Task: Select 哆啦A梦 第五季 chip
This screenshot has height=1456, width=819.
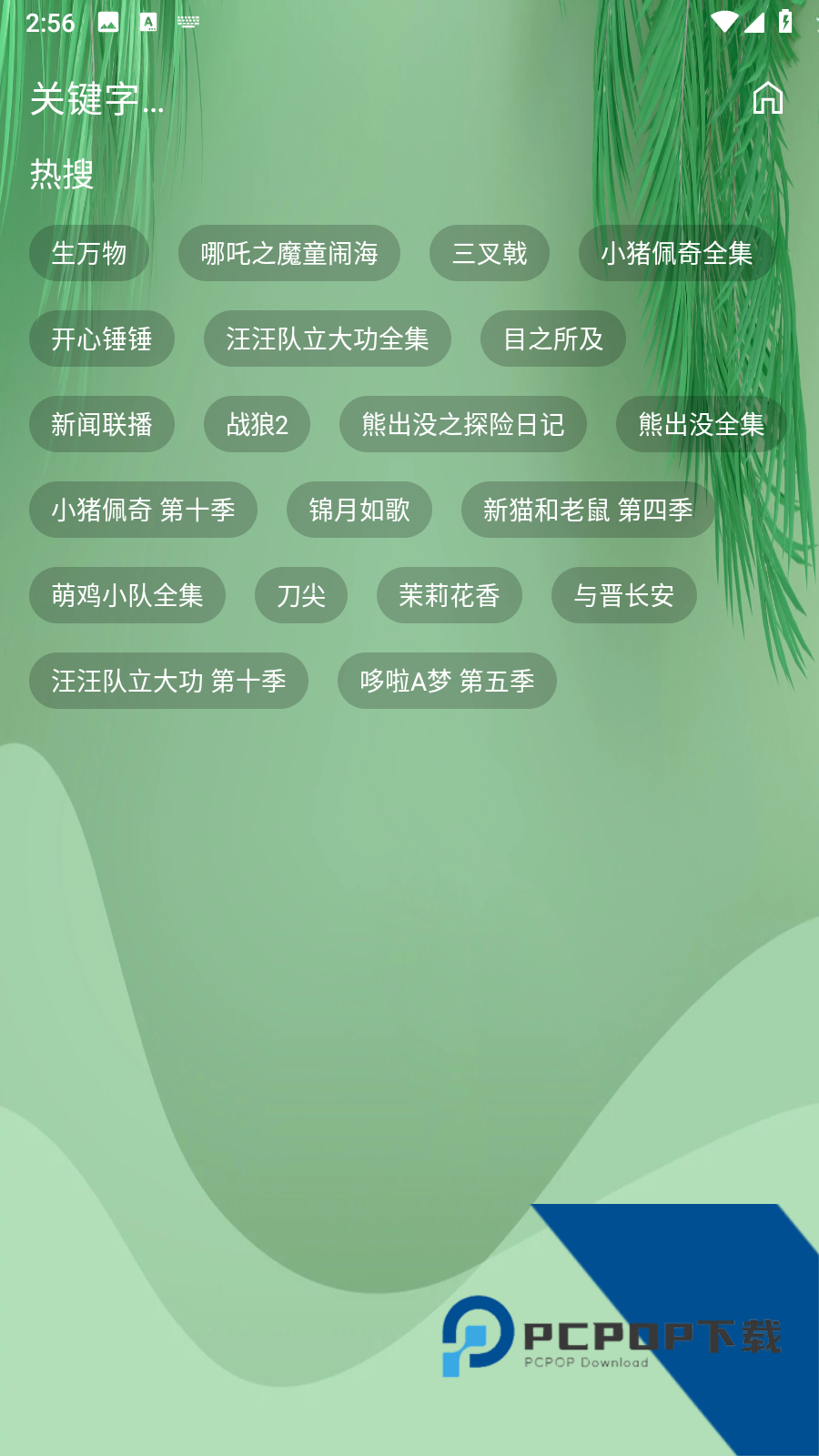Action: pos(447,681)
